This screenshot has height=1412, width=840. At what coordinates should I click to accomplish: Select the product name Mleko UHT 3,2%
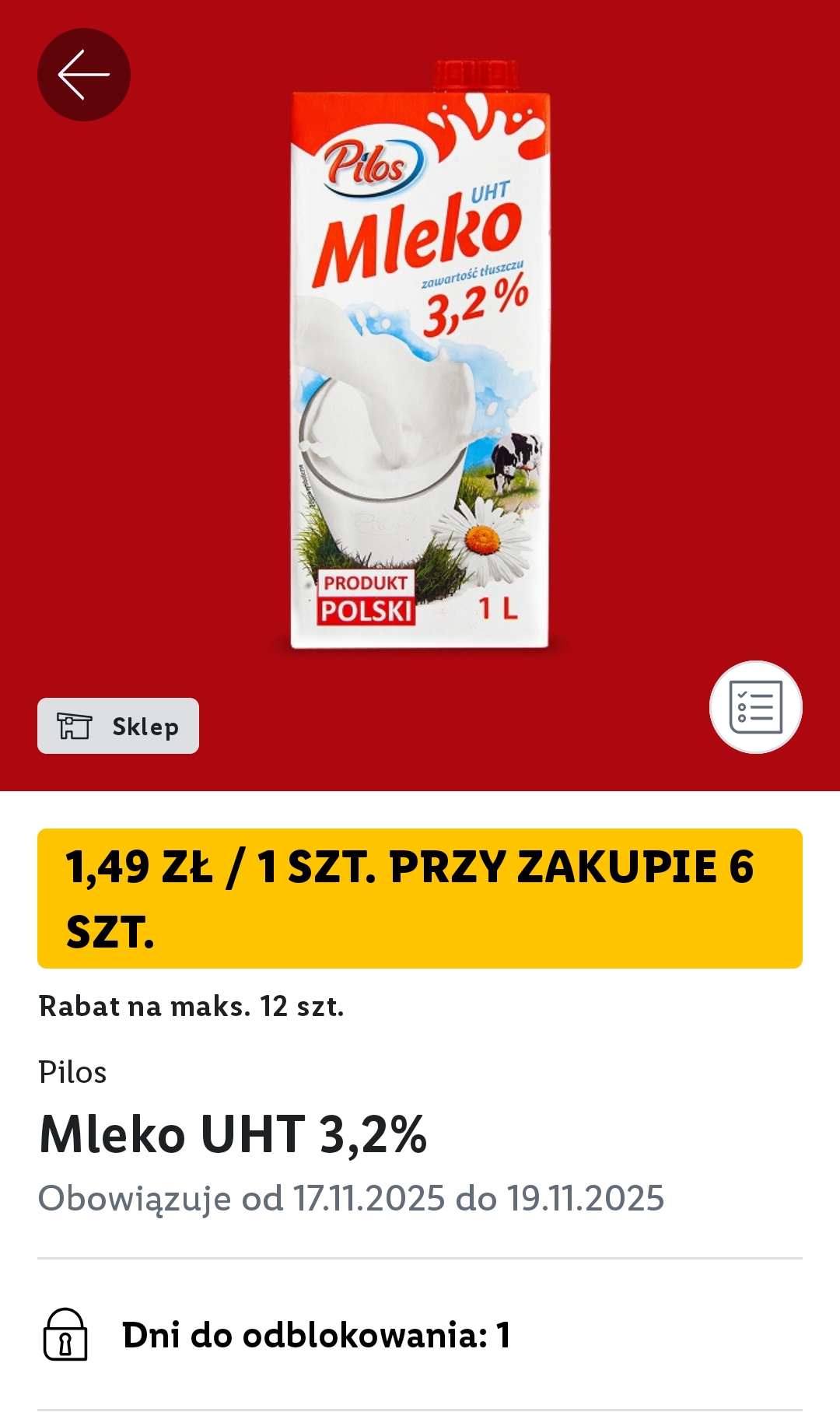(233, 1136)
